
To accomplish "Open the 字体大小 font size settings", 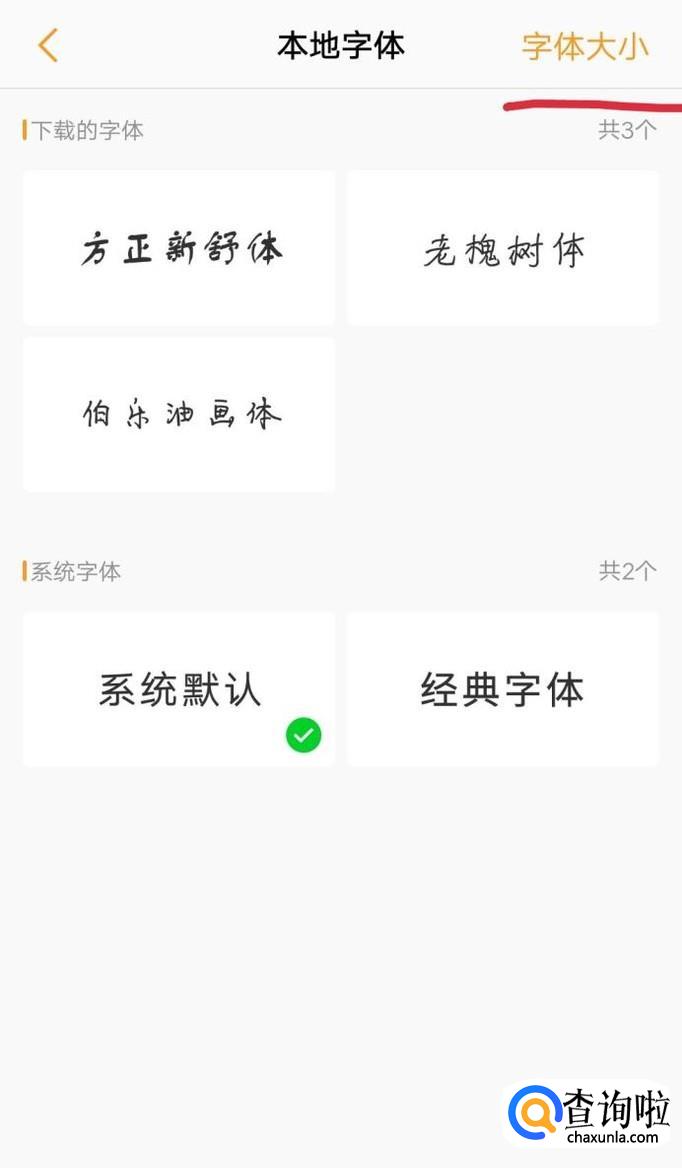I will (585, 46).
